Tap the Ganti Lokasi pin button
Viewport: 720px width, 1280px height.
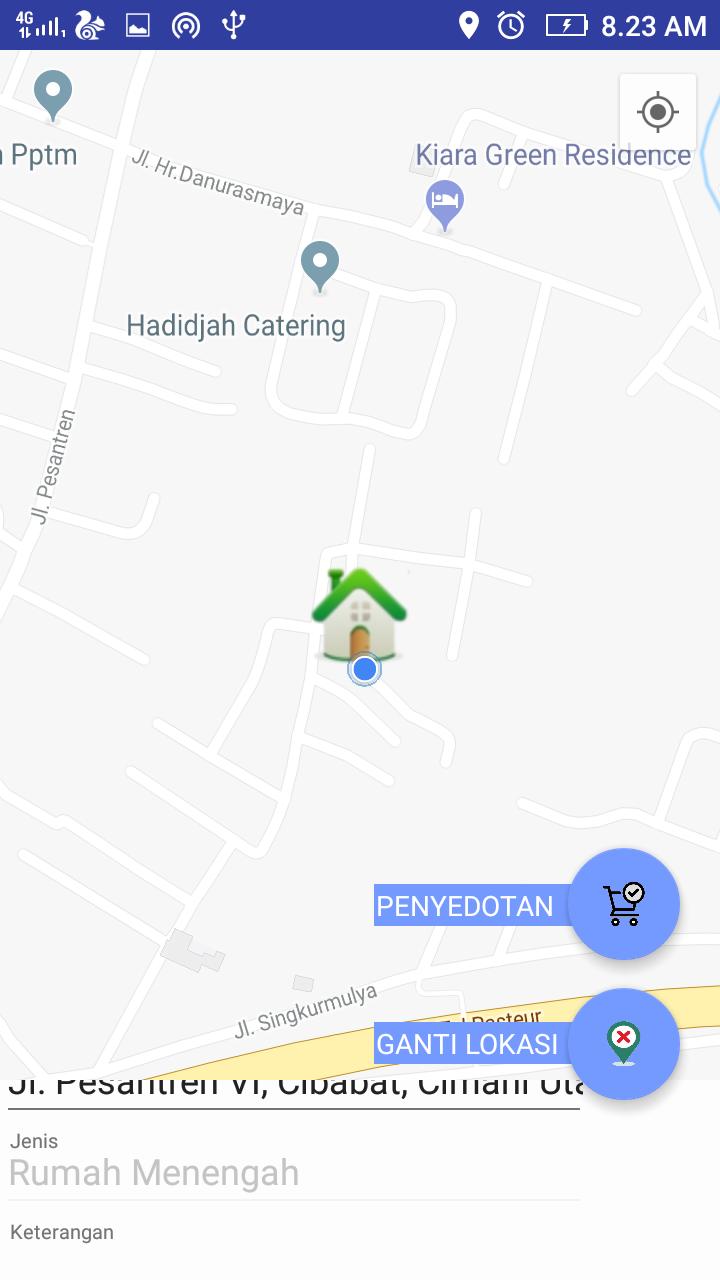click(x=624, y=1044)
